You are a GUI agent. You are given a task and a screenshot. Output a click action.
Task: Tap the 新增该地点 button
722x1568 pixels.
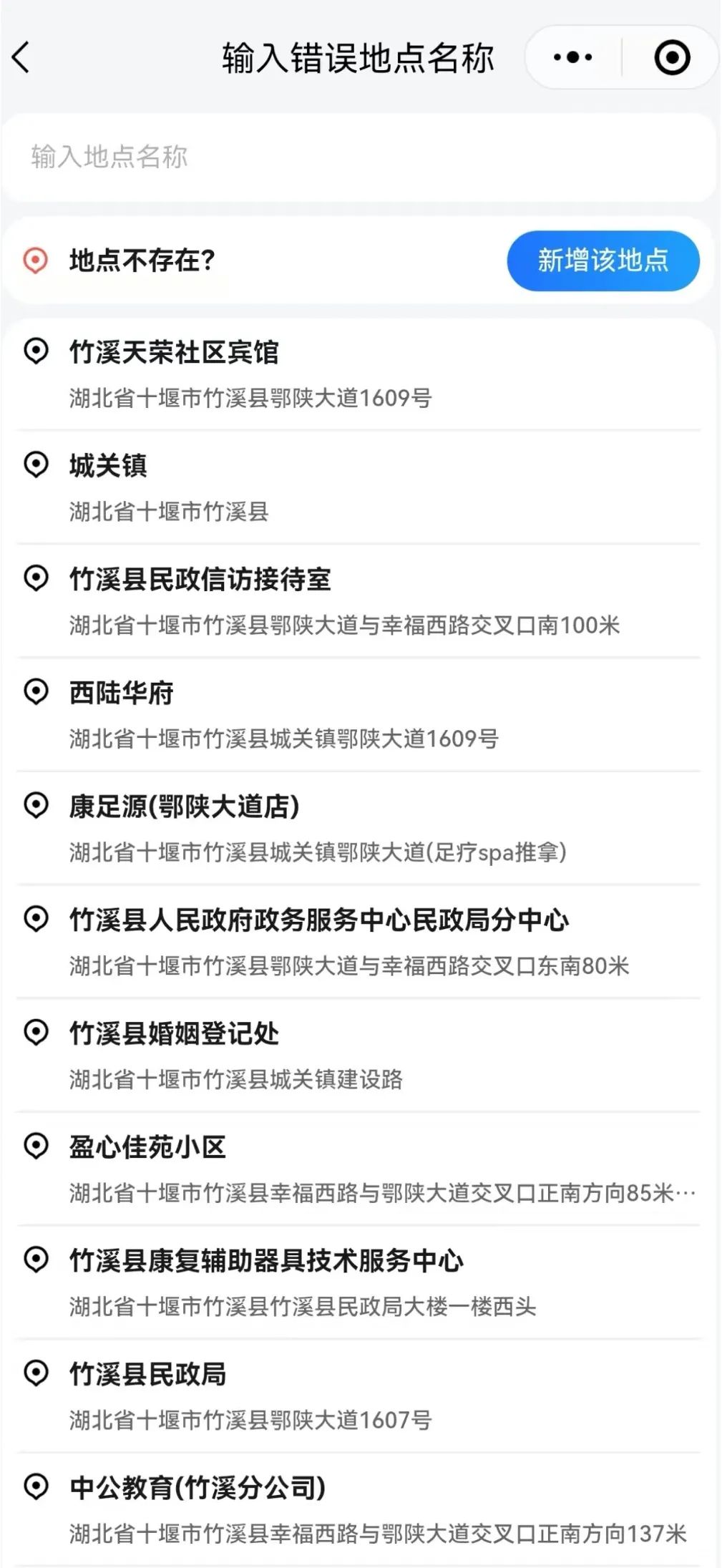(x=603, y=260)
